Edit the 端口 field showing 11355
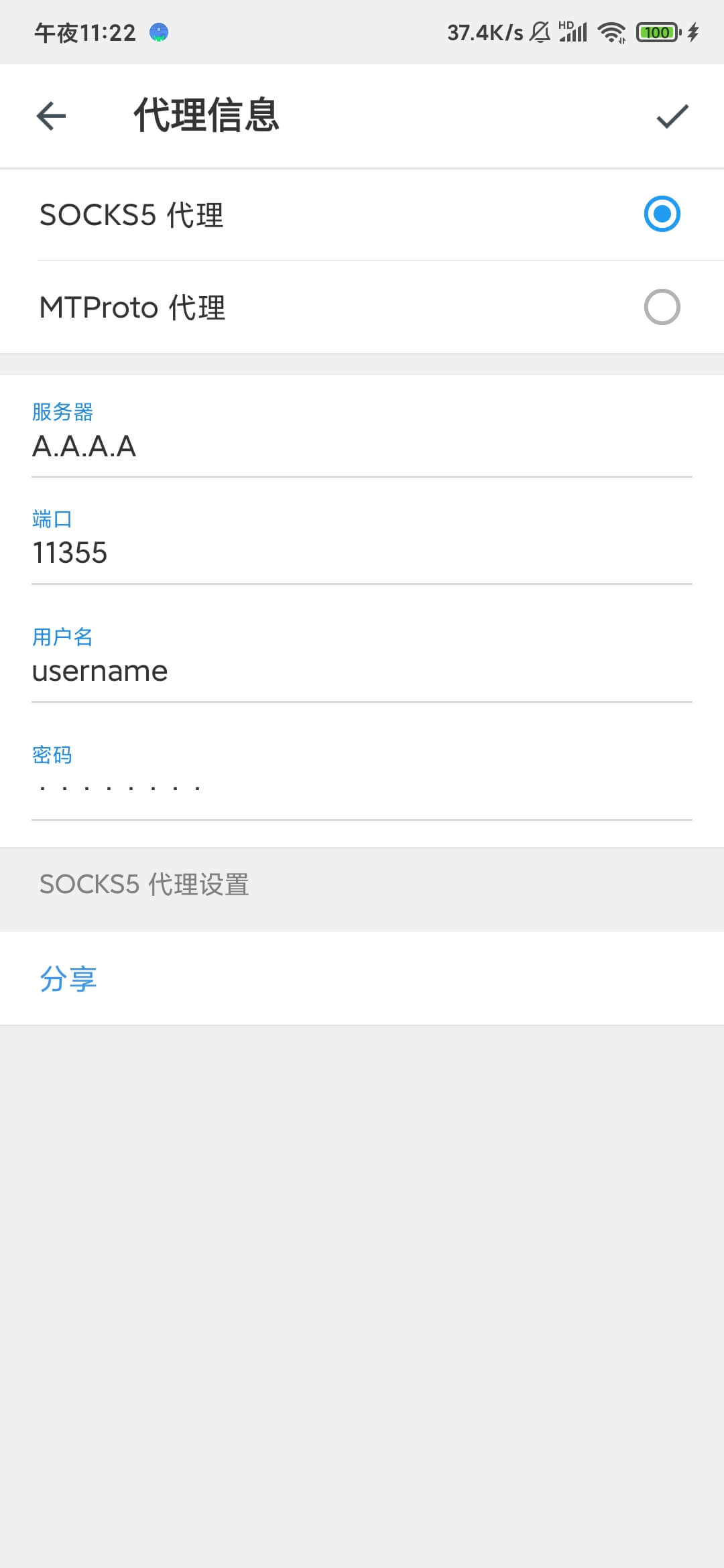The width and height of the screenshot is (724, 1568). [x=362, y=553]
